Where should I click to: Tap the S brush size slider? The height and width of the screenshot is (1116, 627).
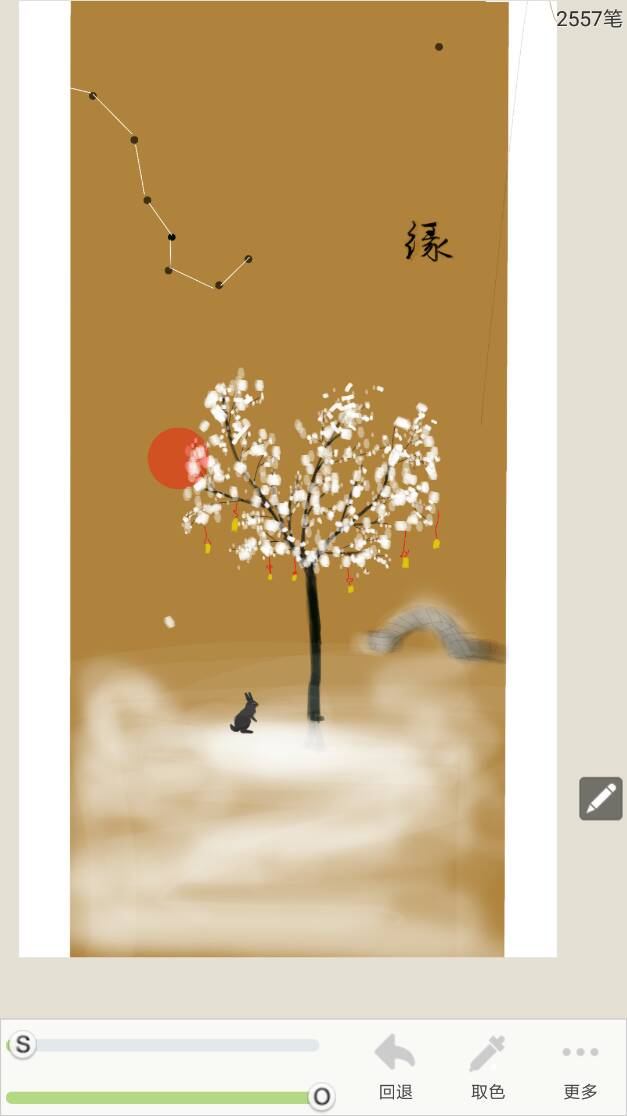pos(22,1045)
